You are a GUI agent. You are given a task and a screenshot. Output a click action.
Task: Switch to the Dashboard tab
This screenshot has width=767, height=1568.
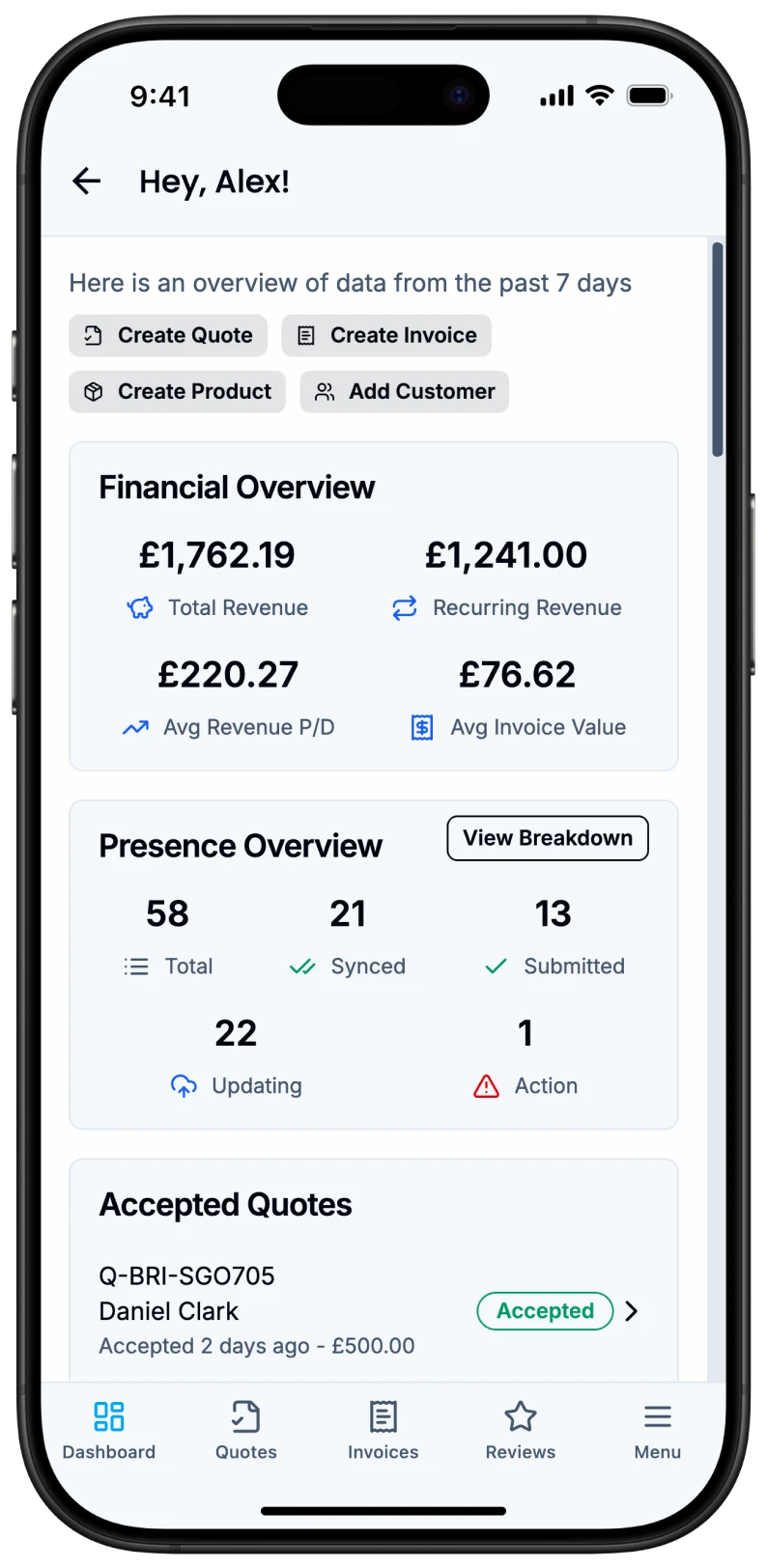[x=109, y=1430]
